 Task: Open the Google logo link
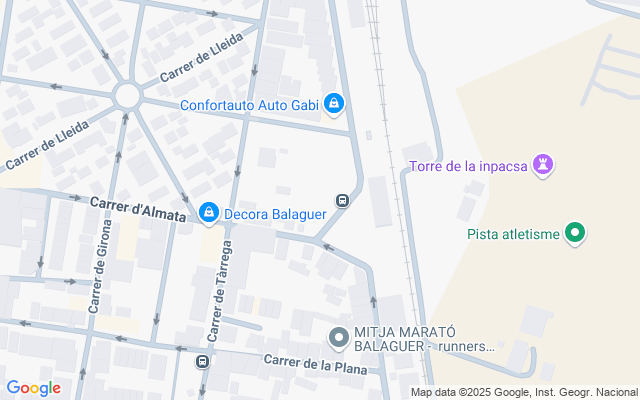[33, 388]
